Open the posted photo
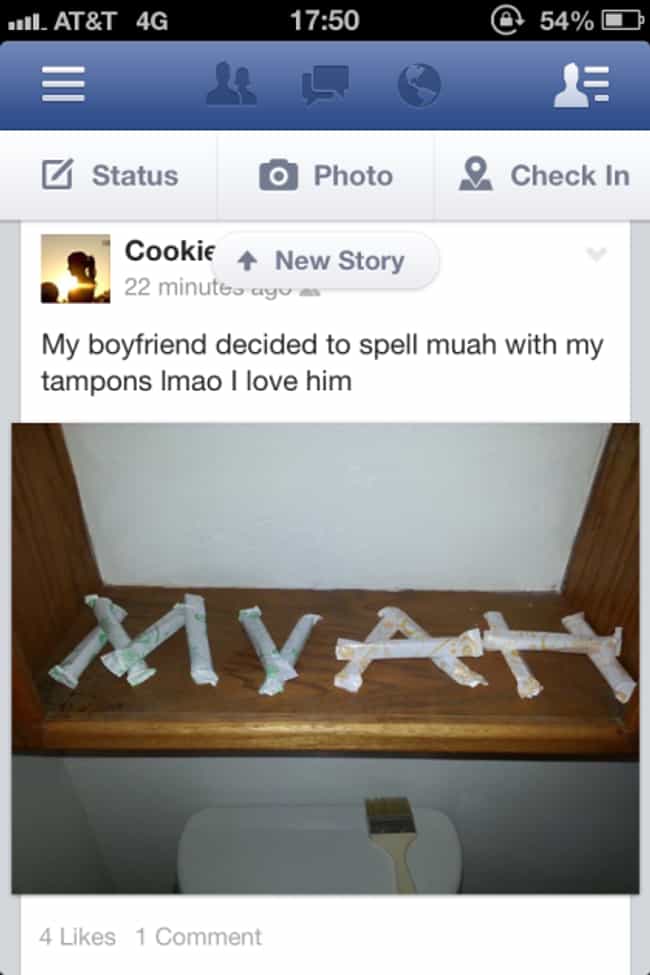The height and width of the screenshot is (975, 650). pos(325,657)
